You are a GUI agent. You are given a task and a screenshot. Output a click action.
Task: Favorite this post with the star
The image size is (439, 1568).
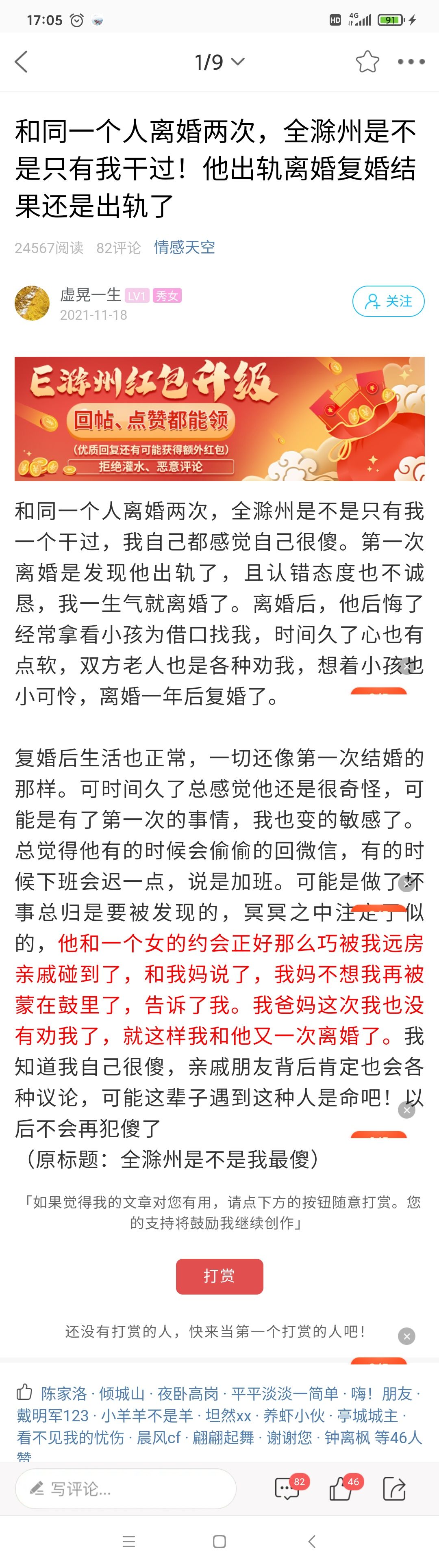point(367,61)
